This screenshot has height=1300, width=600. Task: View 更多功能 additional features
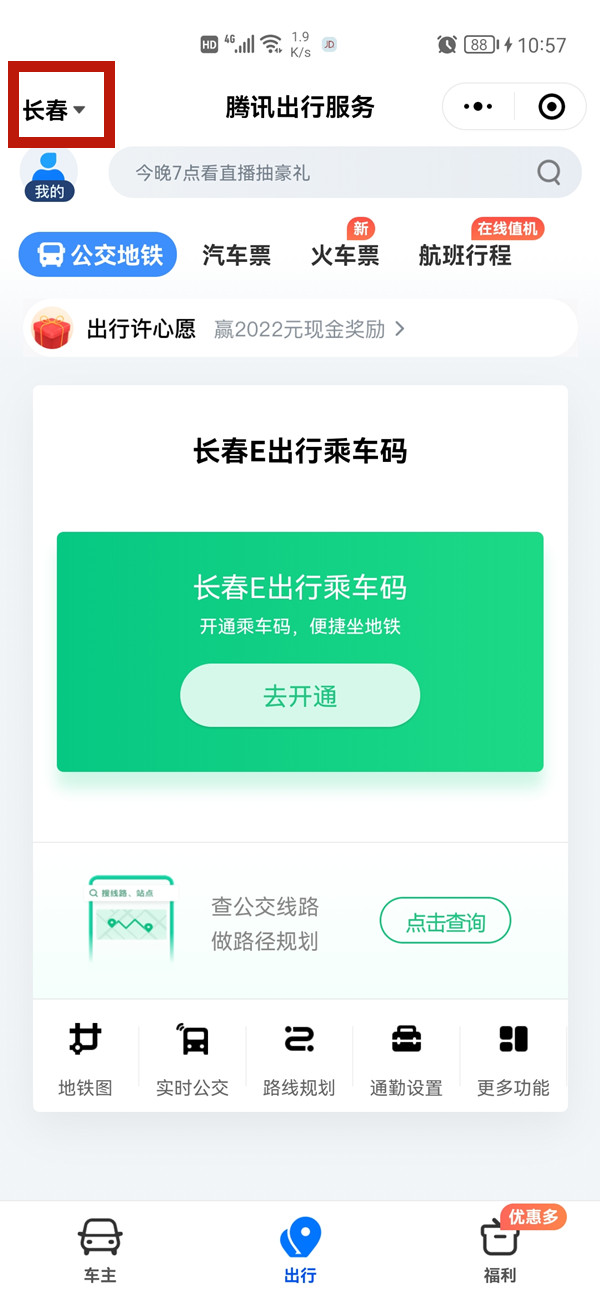(x=513, y=1056)
